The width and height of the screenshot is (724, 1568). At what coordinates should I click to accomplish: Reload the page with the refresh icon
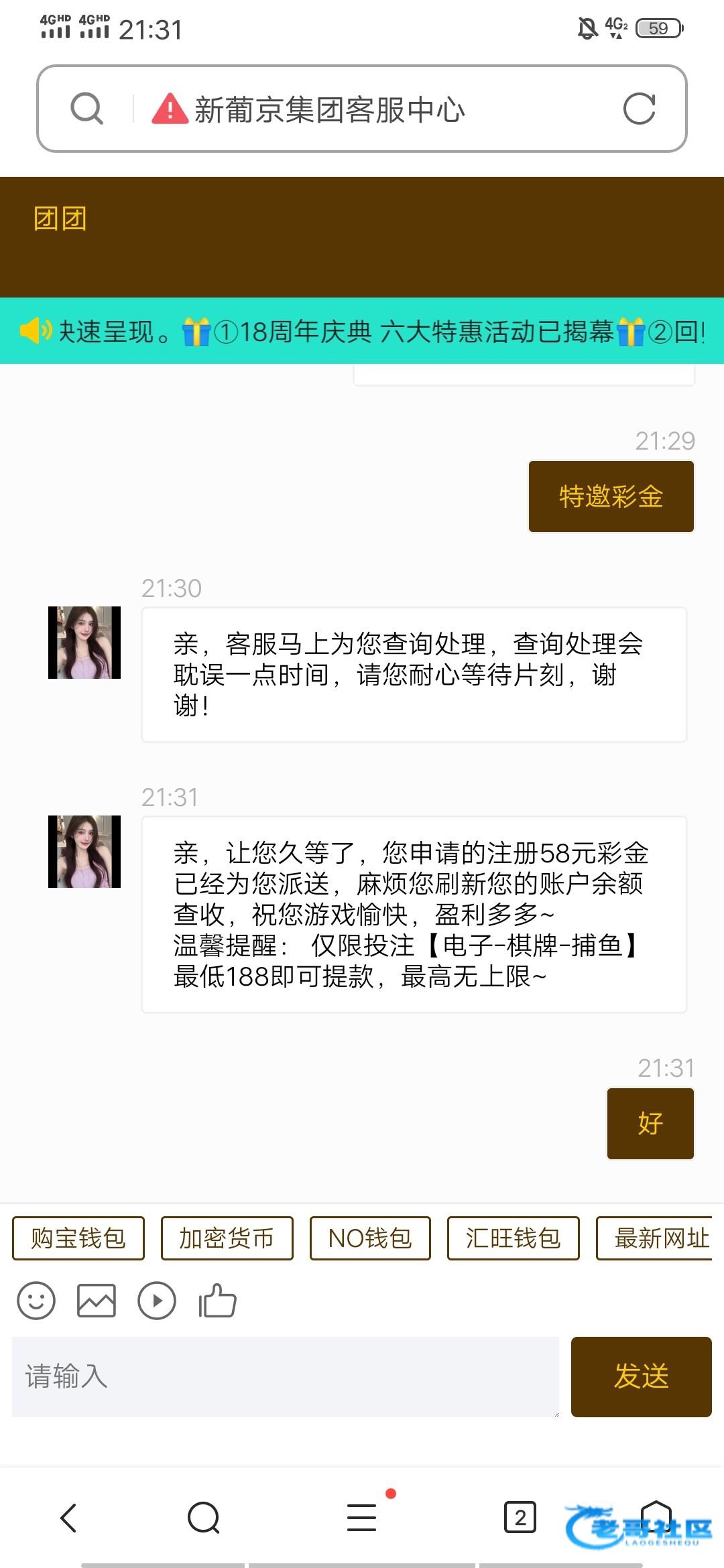638,109
